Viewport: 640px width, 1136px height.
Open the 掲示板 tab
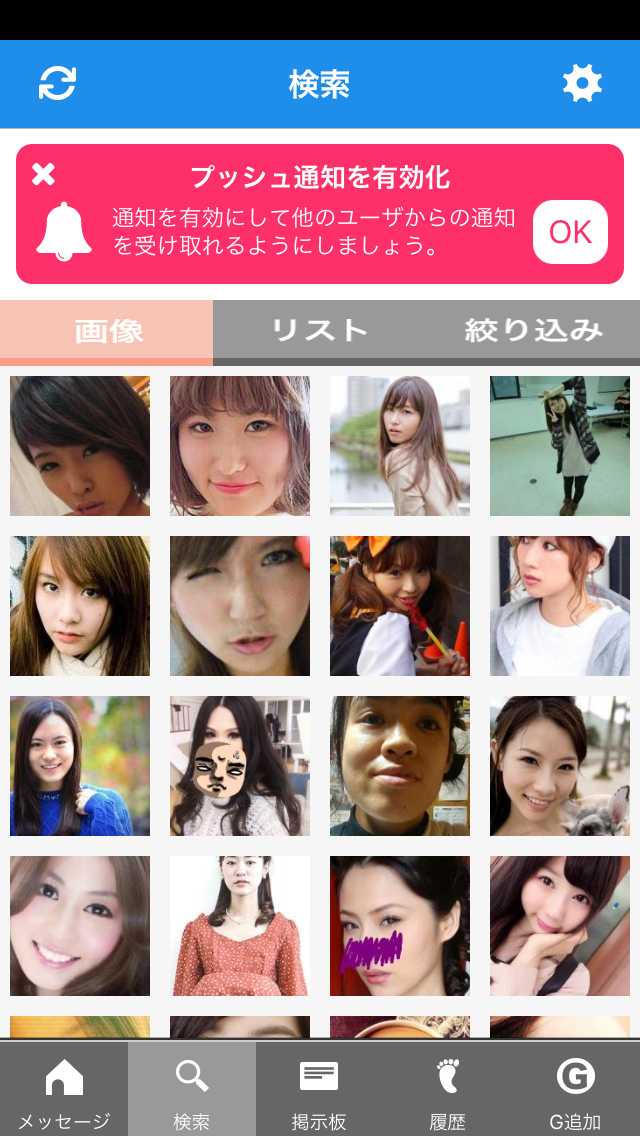(x=319, y=1090)
